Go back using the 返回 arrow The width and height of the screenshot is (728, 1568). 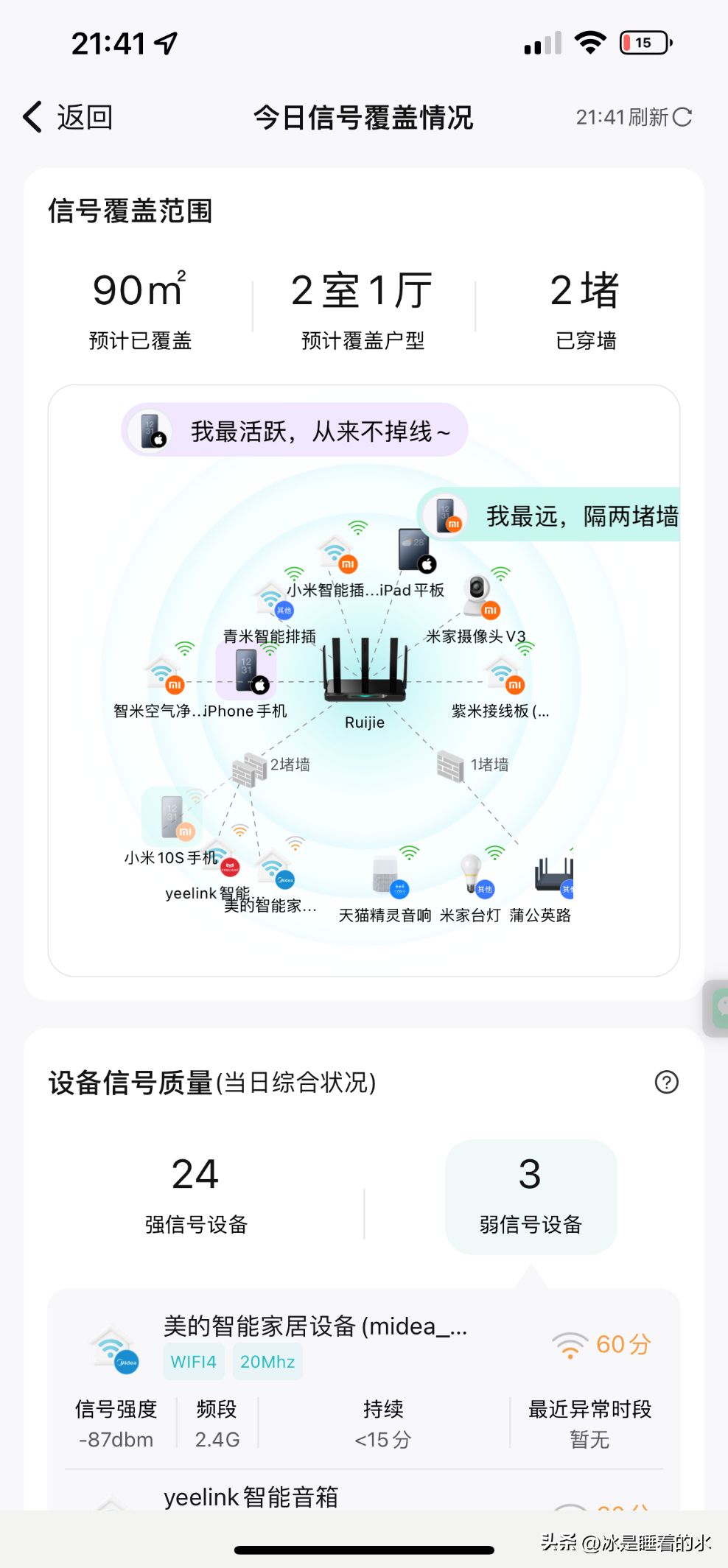pyautogui.click(x=66, y=117)
